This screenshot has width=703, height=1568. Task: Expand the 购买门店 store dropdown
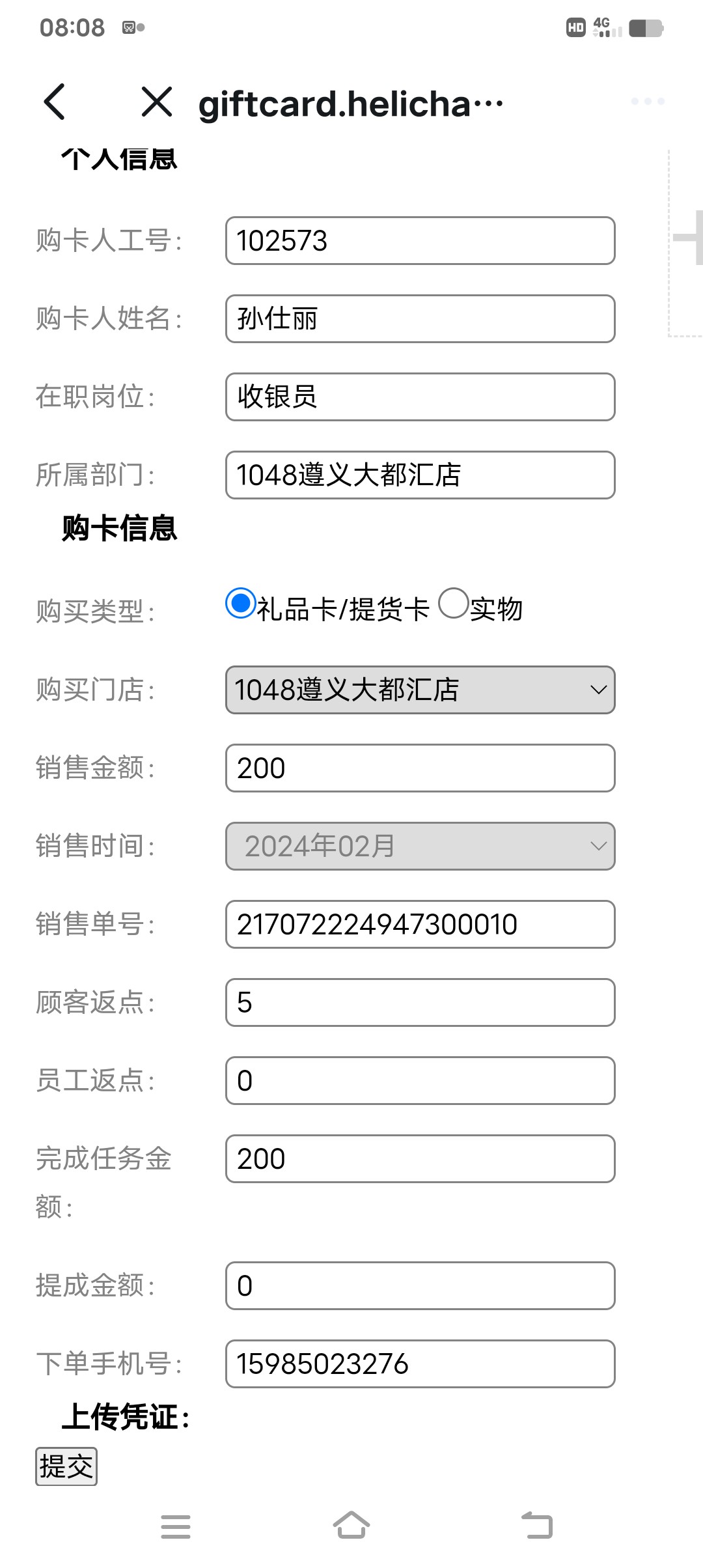[x=420, y=690]
